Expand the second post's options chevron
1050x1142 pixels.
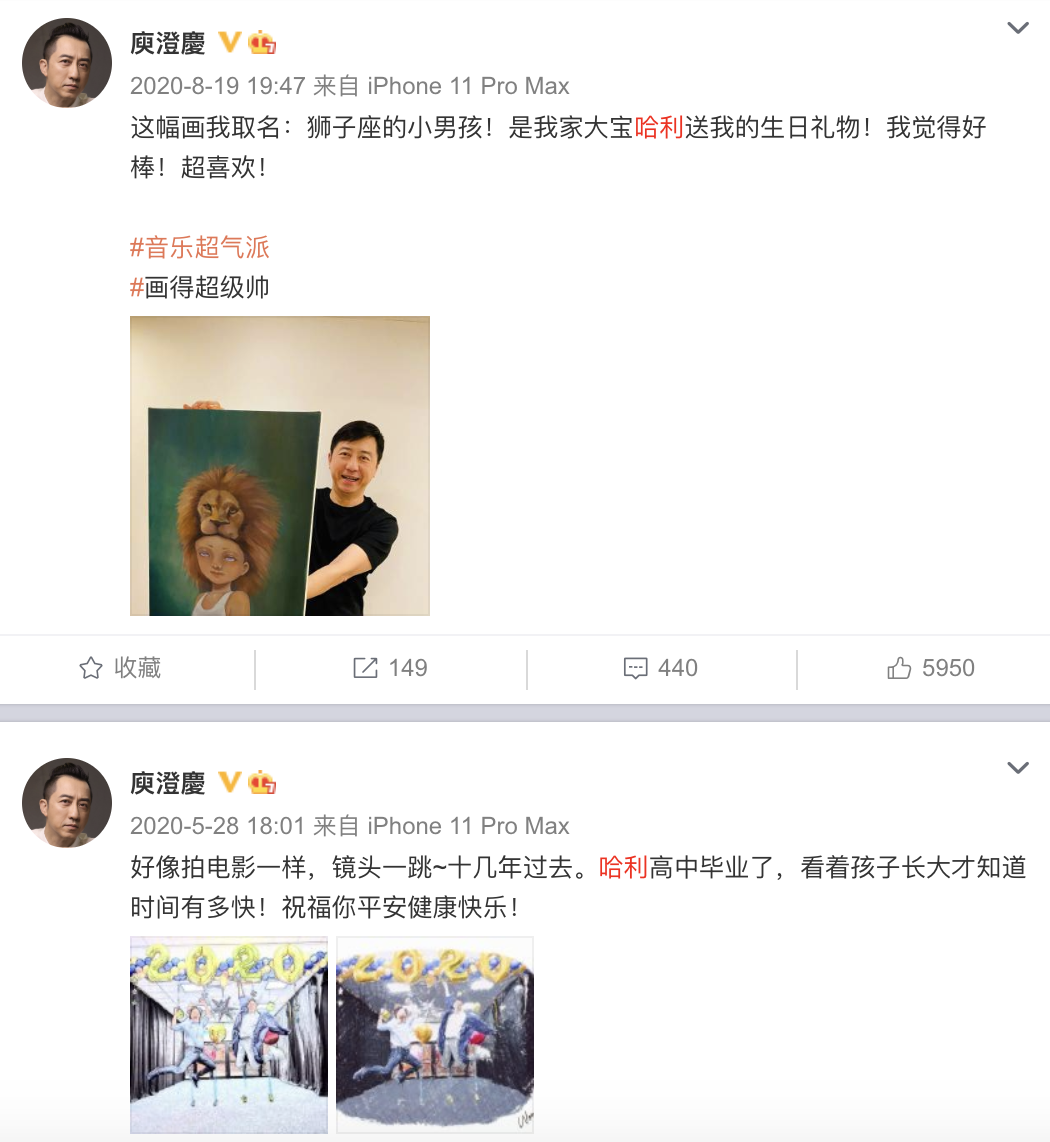tap(1018, 767)
